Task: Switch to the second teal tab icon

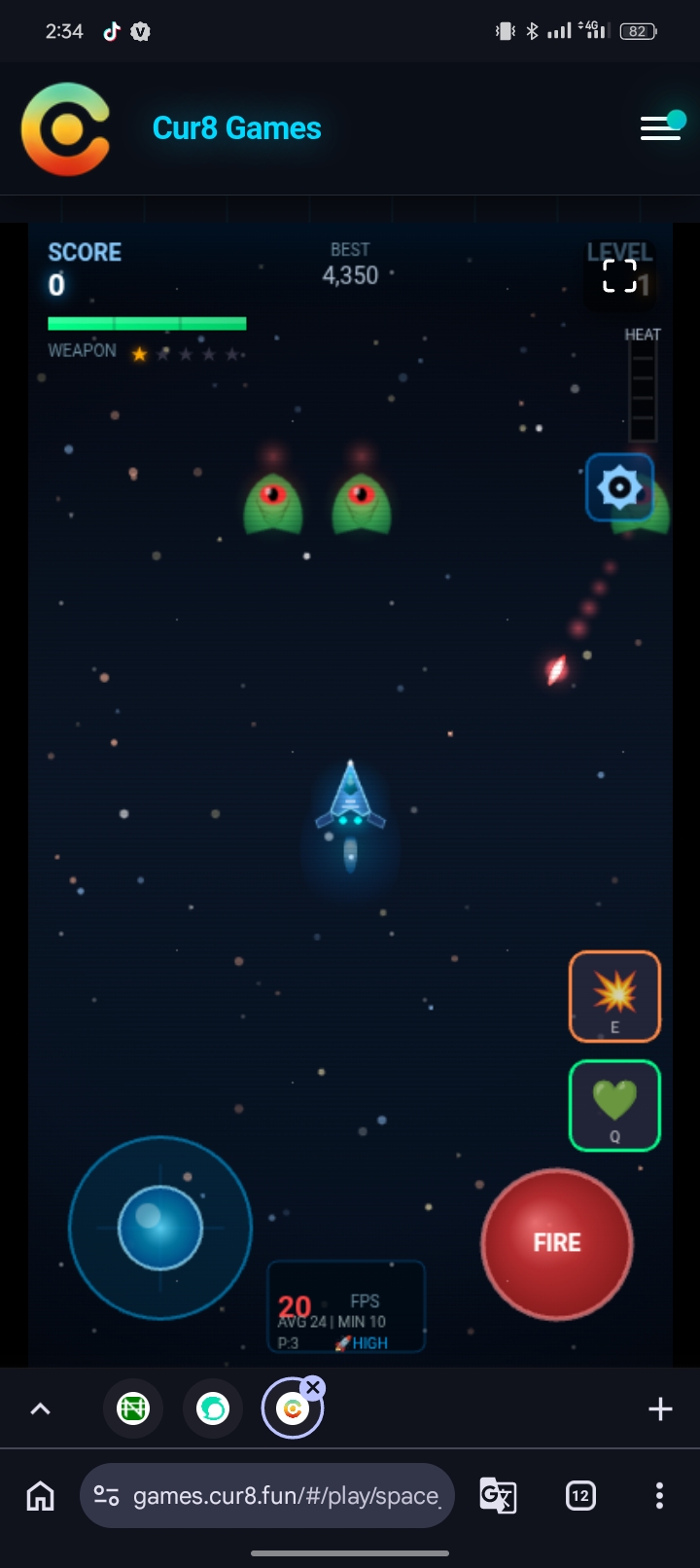Action: [x=213, y=1408]
